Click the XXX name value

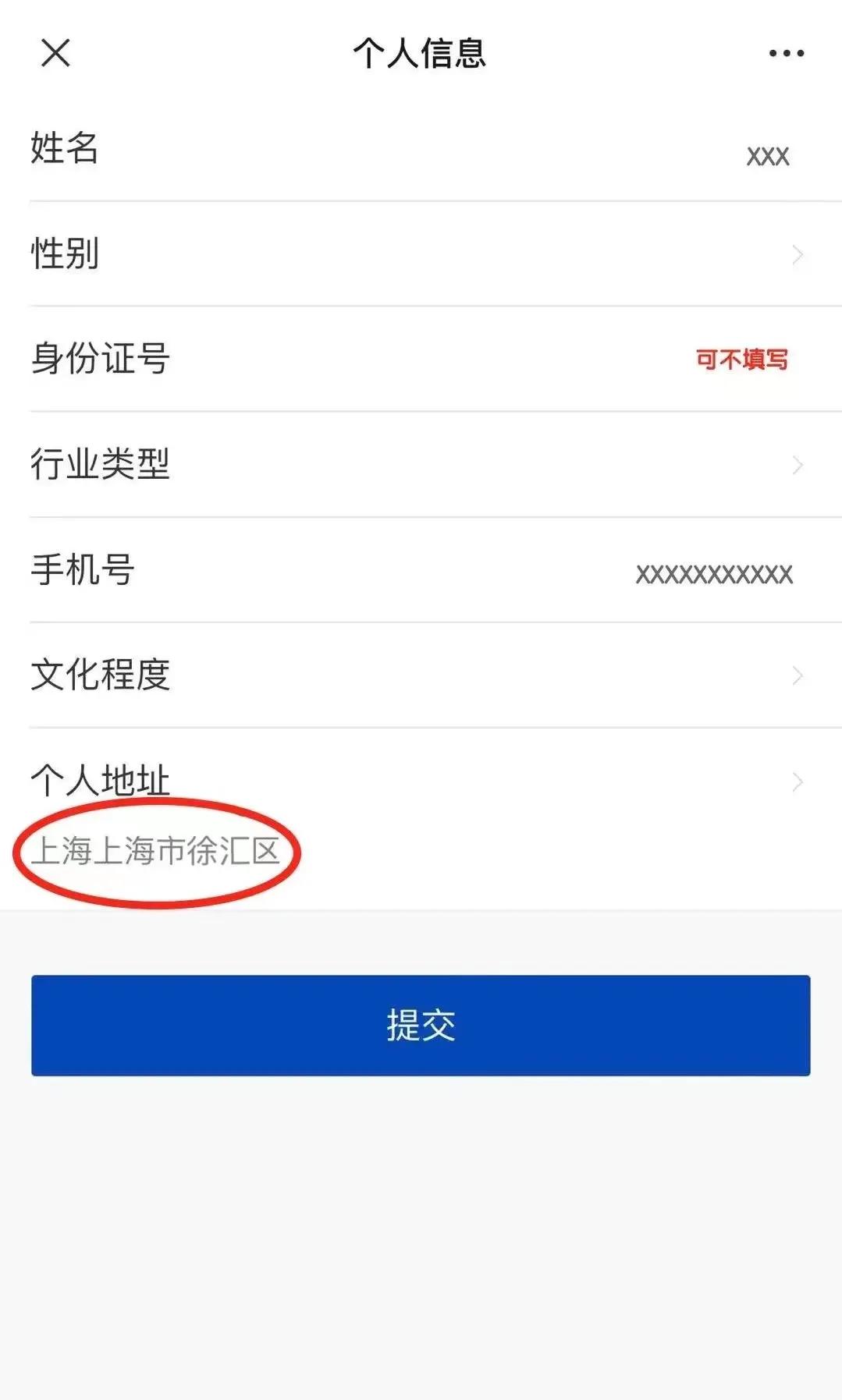point(768,156)
